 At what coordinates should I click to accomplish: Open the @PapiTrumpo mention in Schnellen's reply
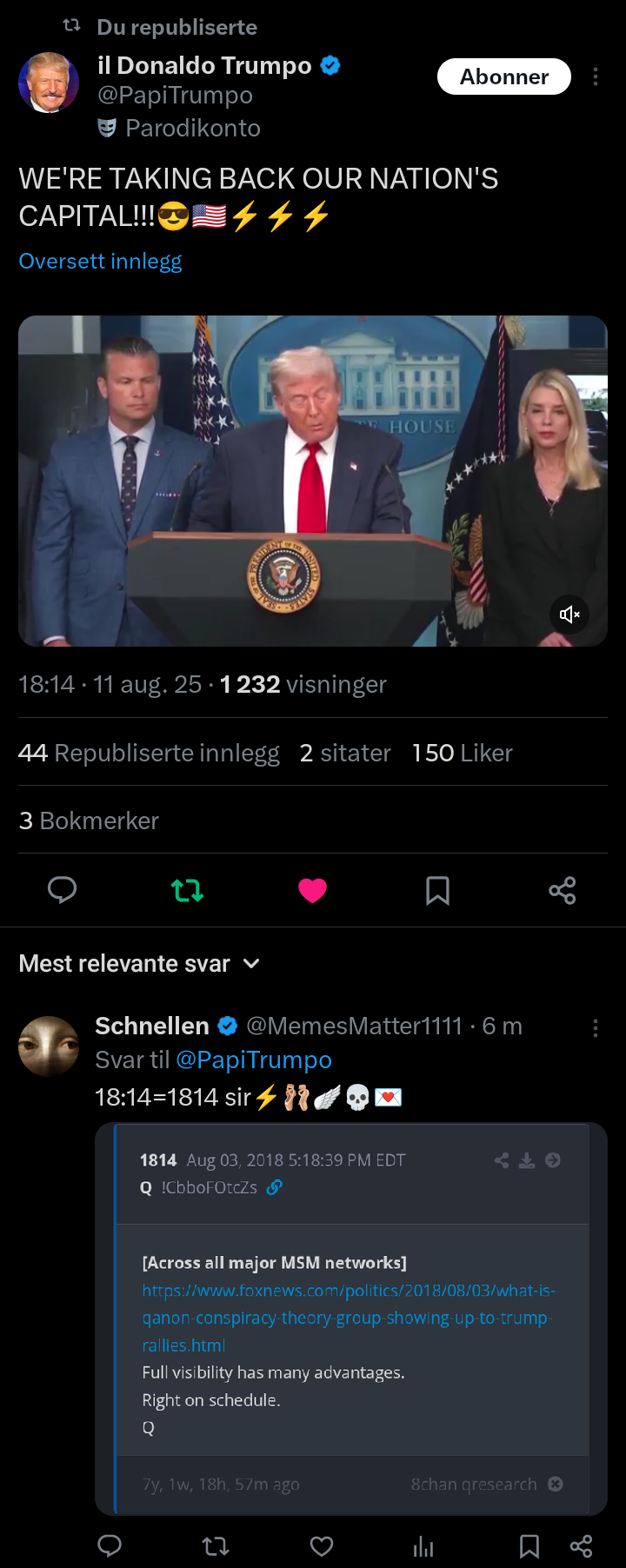coord(254,1060)
